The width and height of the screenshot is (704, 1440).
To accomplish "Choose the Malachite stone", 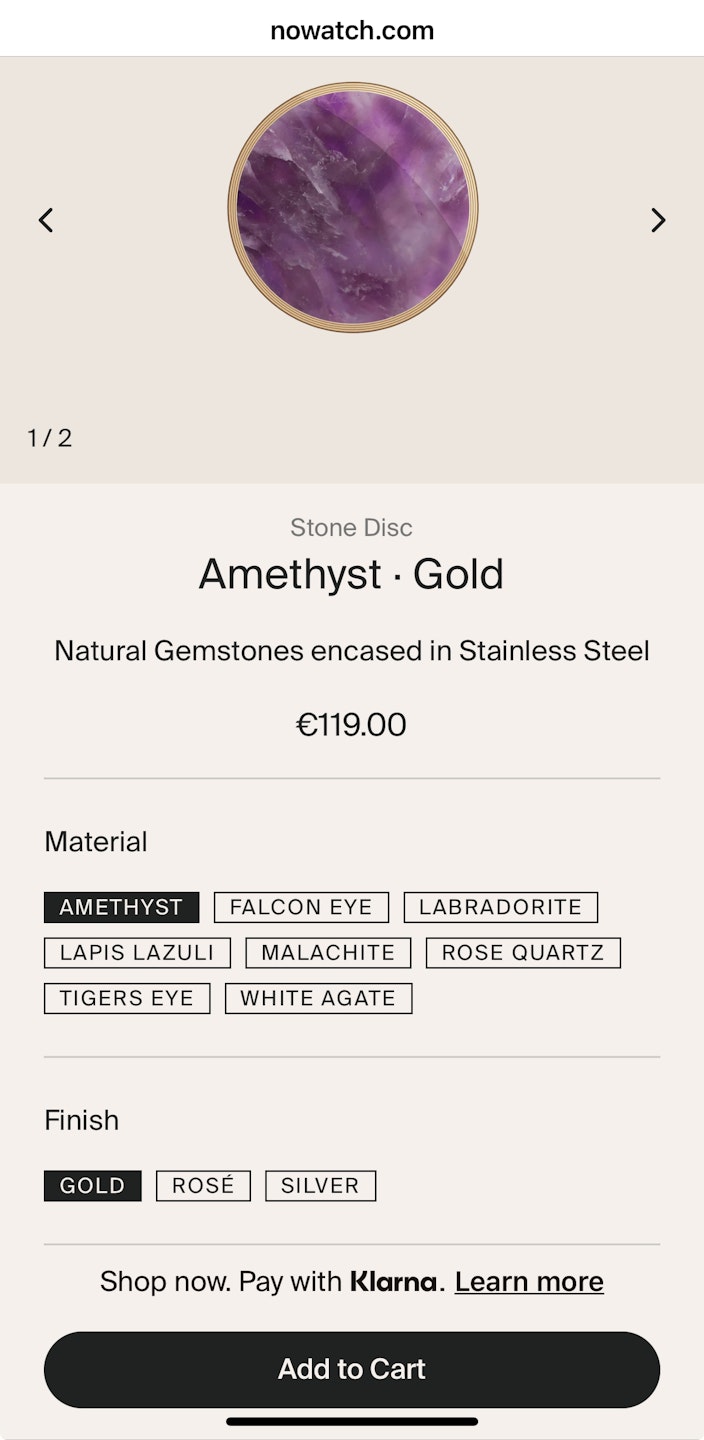I will pyautogui.click(x=328, y=953).
